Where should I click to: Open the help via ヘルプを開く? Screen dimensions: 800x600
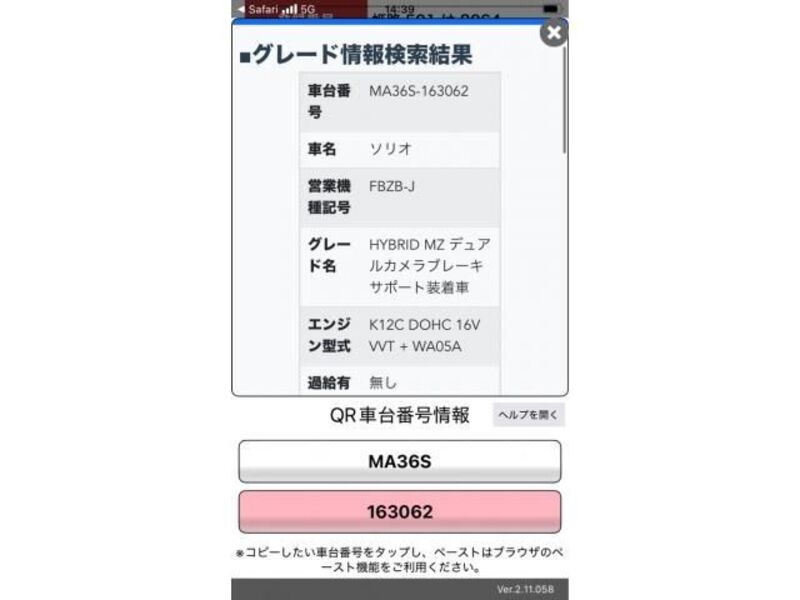coord(528,414)
